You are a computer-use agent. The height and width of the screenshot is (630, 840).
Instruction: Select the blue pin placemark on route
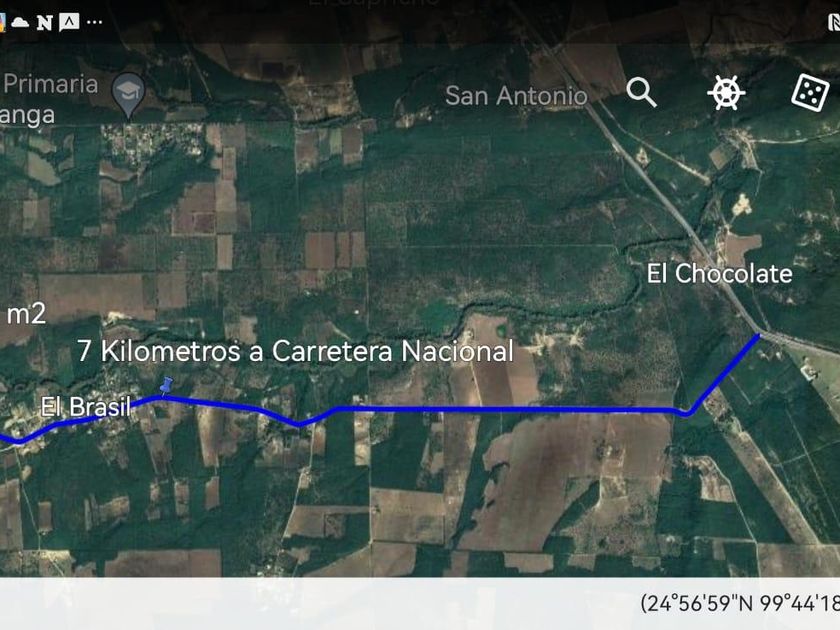pyautogui.click(x=168, y=387)
